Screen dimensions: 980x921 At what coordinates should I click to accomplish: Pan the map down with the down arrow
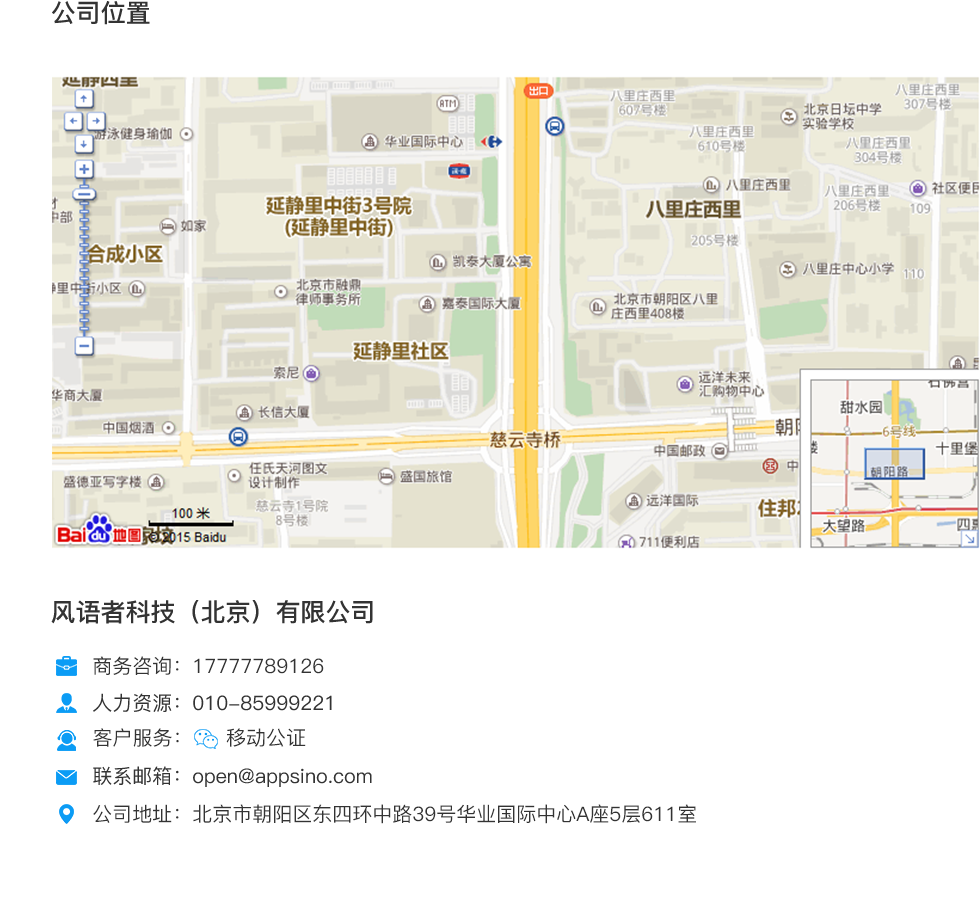pyautogui.click(x=84, y=144)
